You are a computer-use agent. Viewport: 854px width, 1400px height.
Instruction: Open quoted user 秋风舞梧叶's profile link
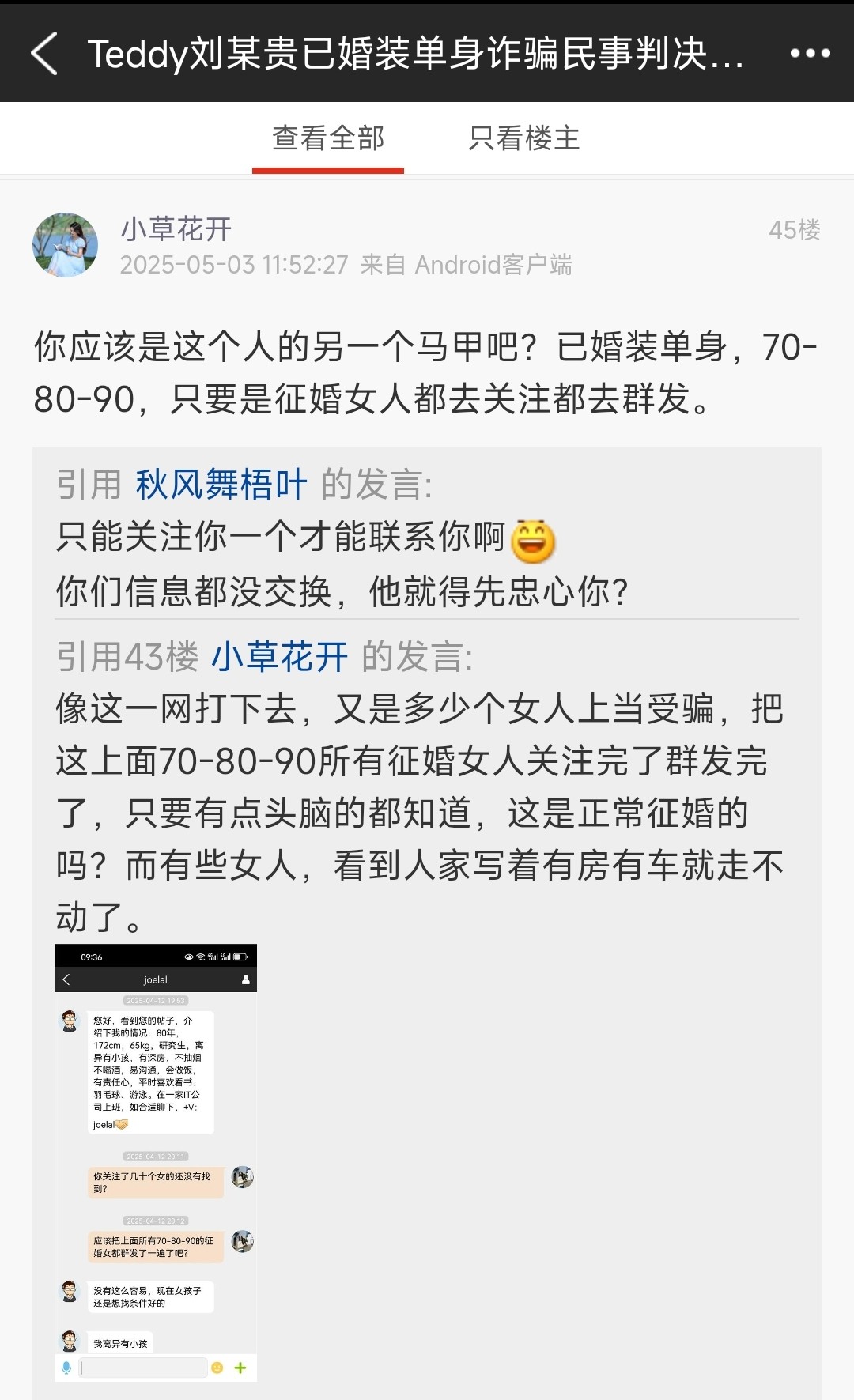221,485
